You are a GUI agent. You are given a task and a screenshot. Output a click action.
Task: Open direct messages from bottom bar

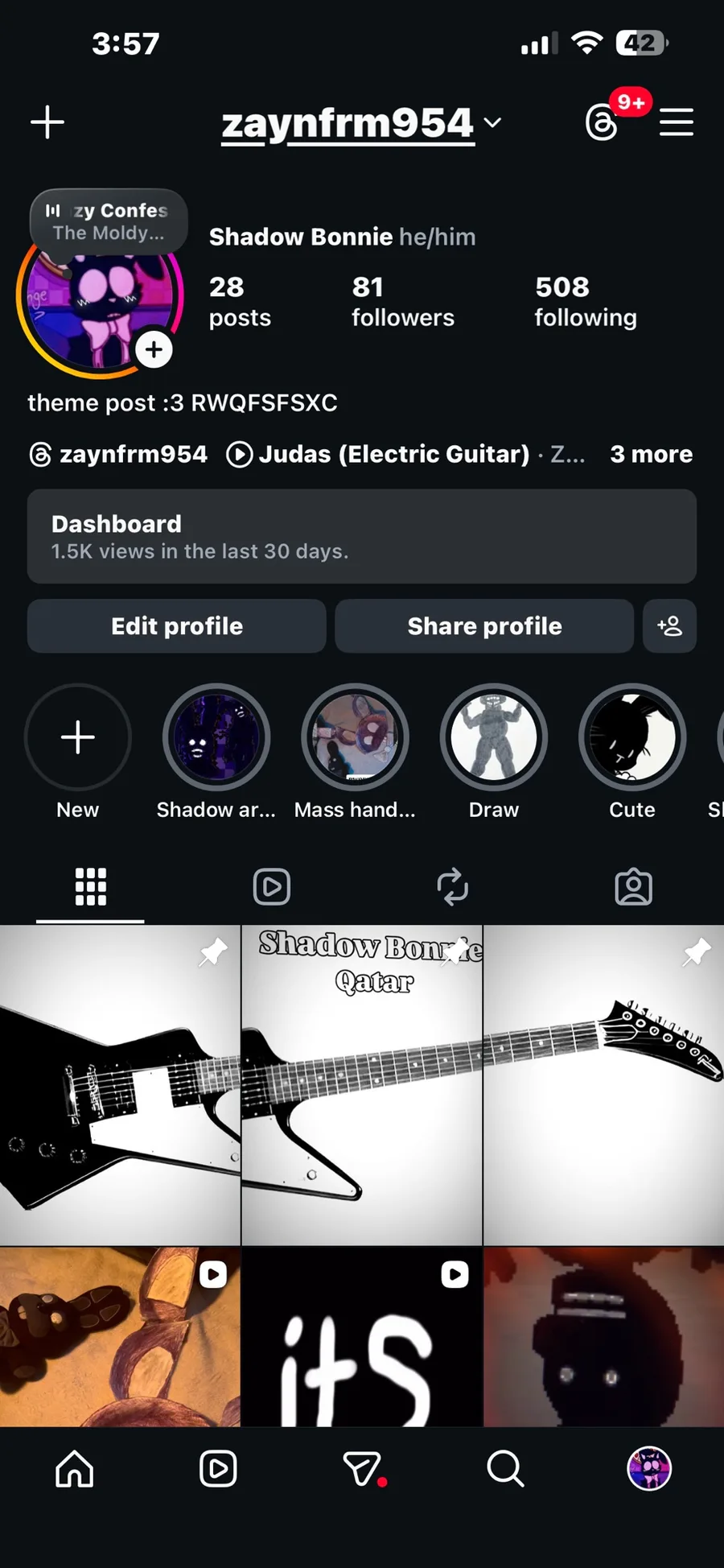tap(362, 1469)
